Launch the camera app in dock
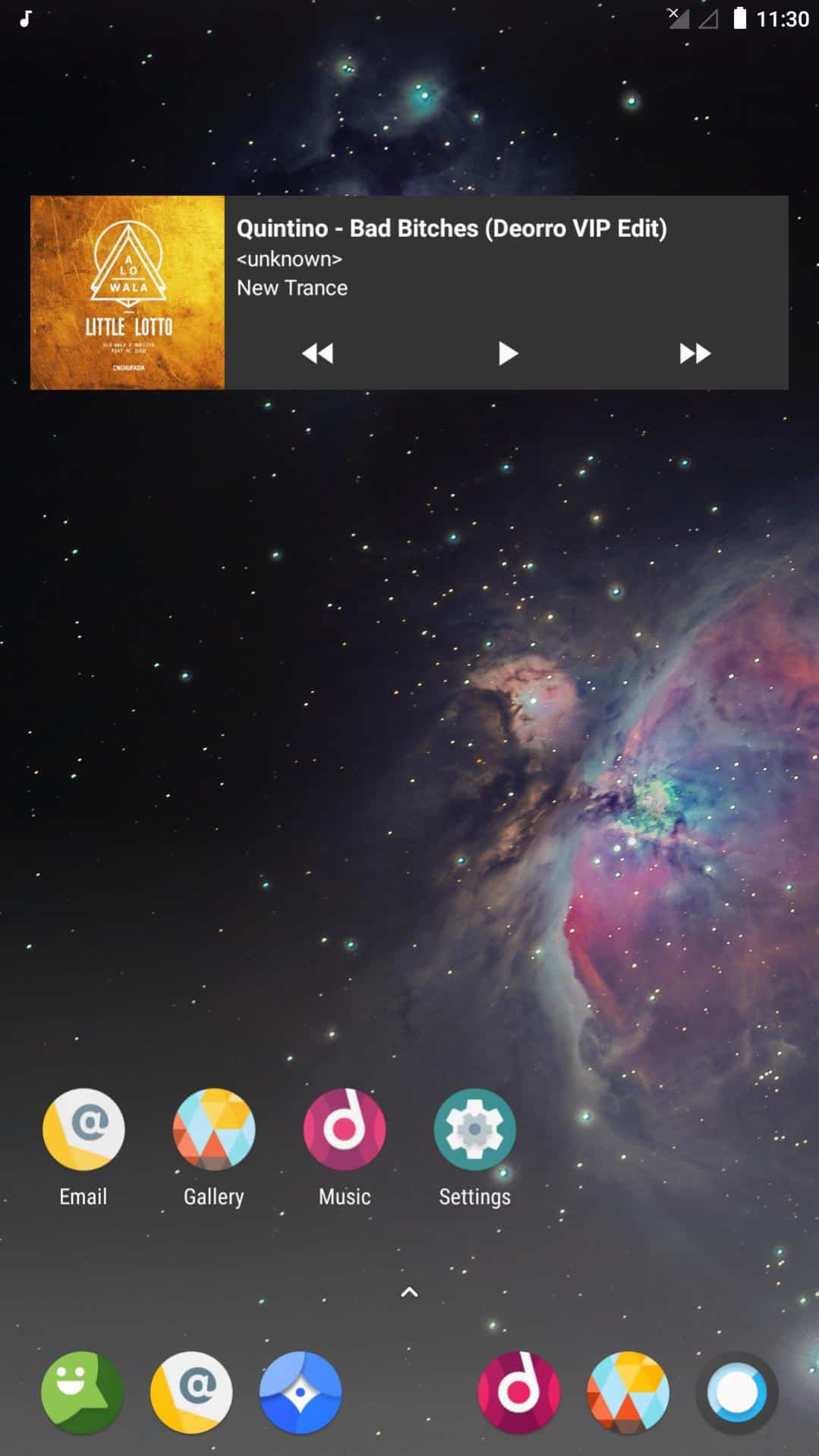Screen dimensions: 819x1456 click(737, 1392)
